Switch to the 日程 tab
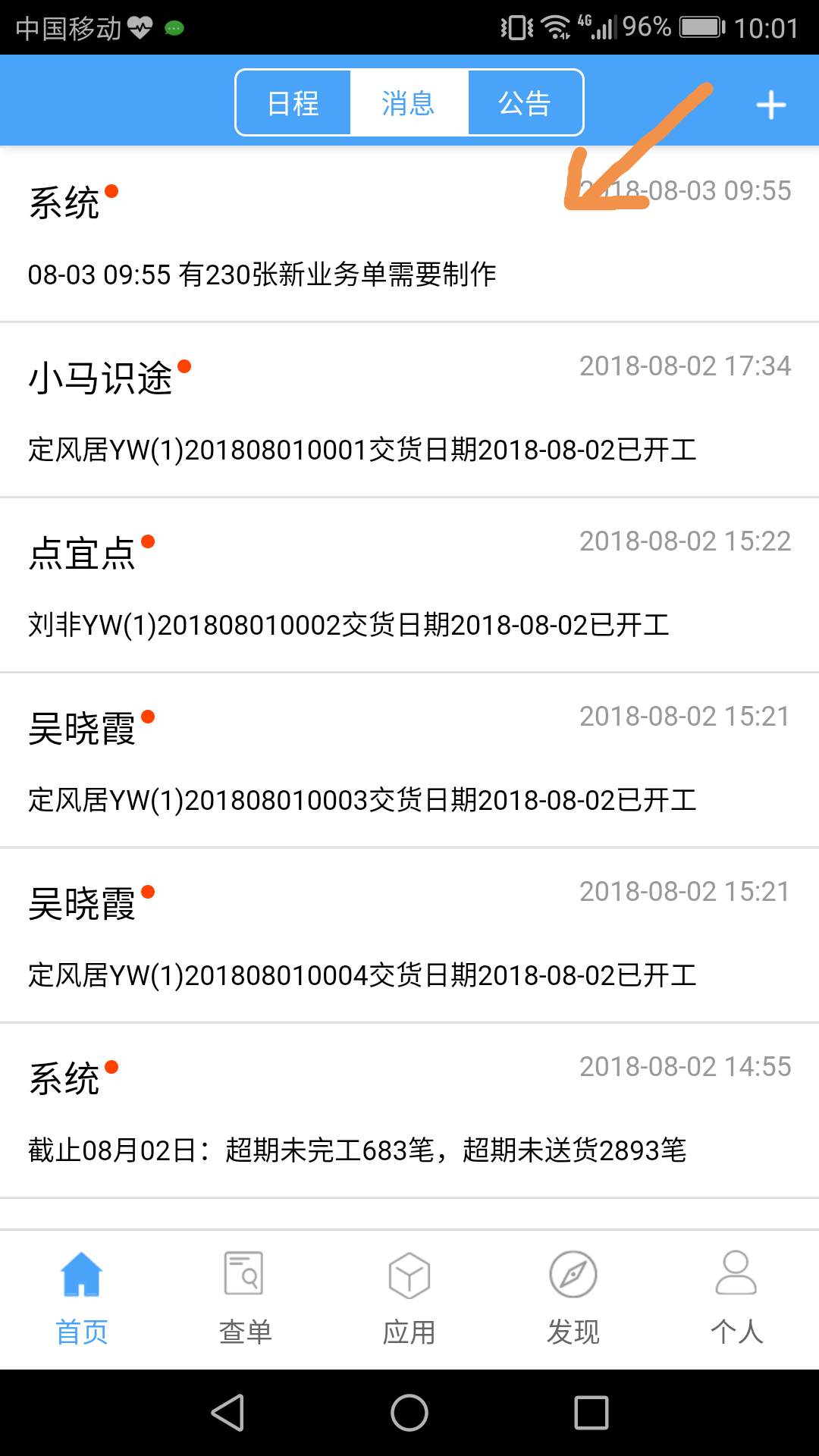The width and height of the screenshot is (819, 1456). tap(293, 103)
